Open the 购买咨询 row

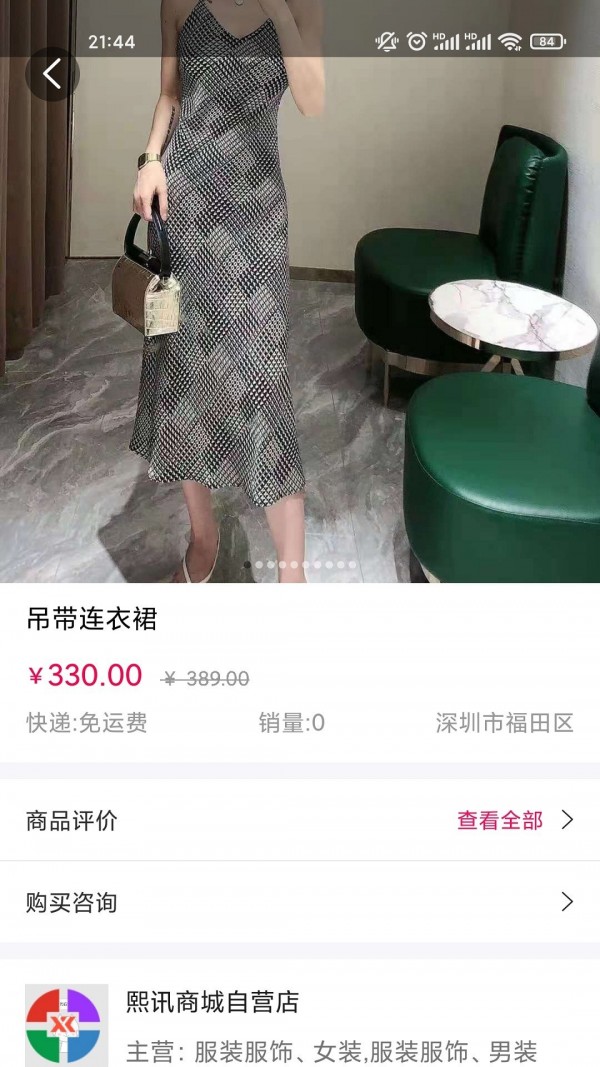click(x=300, y=902)
